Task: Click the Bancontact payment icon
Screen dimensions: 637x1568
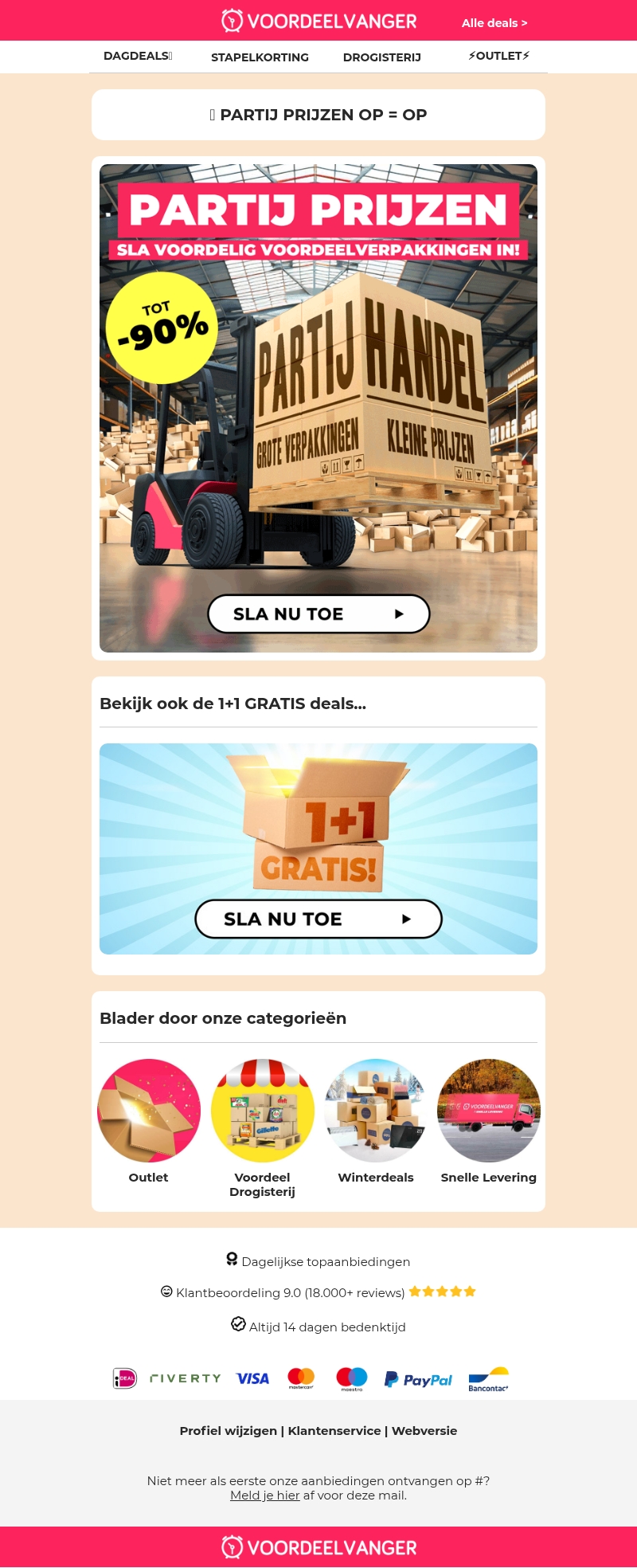Action: (487, 1378)
